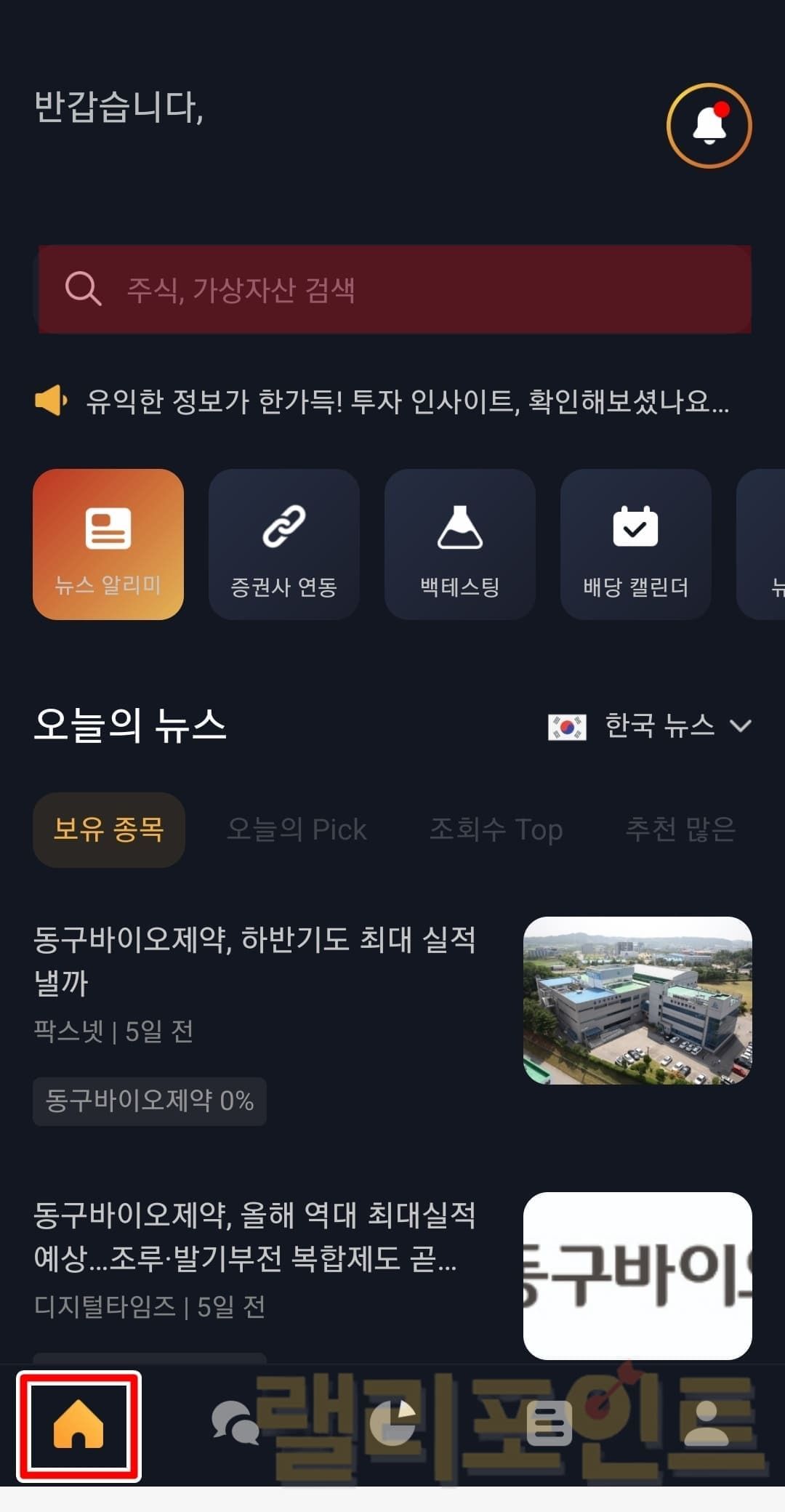
Task: Read the 디지털타임즈 article on 동구바이오제약
Action: [x=254, y=1237]
